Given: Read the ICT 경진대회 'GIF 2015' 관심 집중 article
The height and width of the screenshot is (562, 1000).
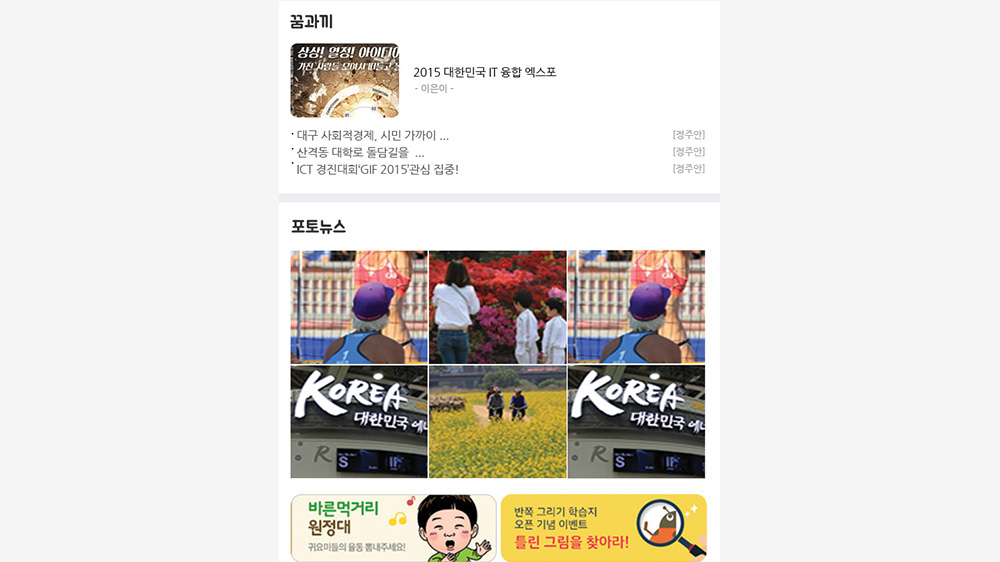Looking at the screenshot, I should [377, 169].
